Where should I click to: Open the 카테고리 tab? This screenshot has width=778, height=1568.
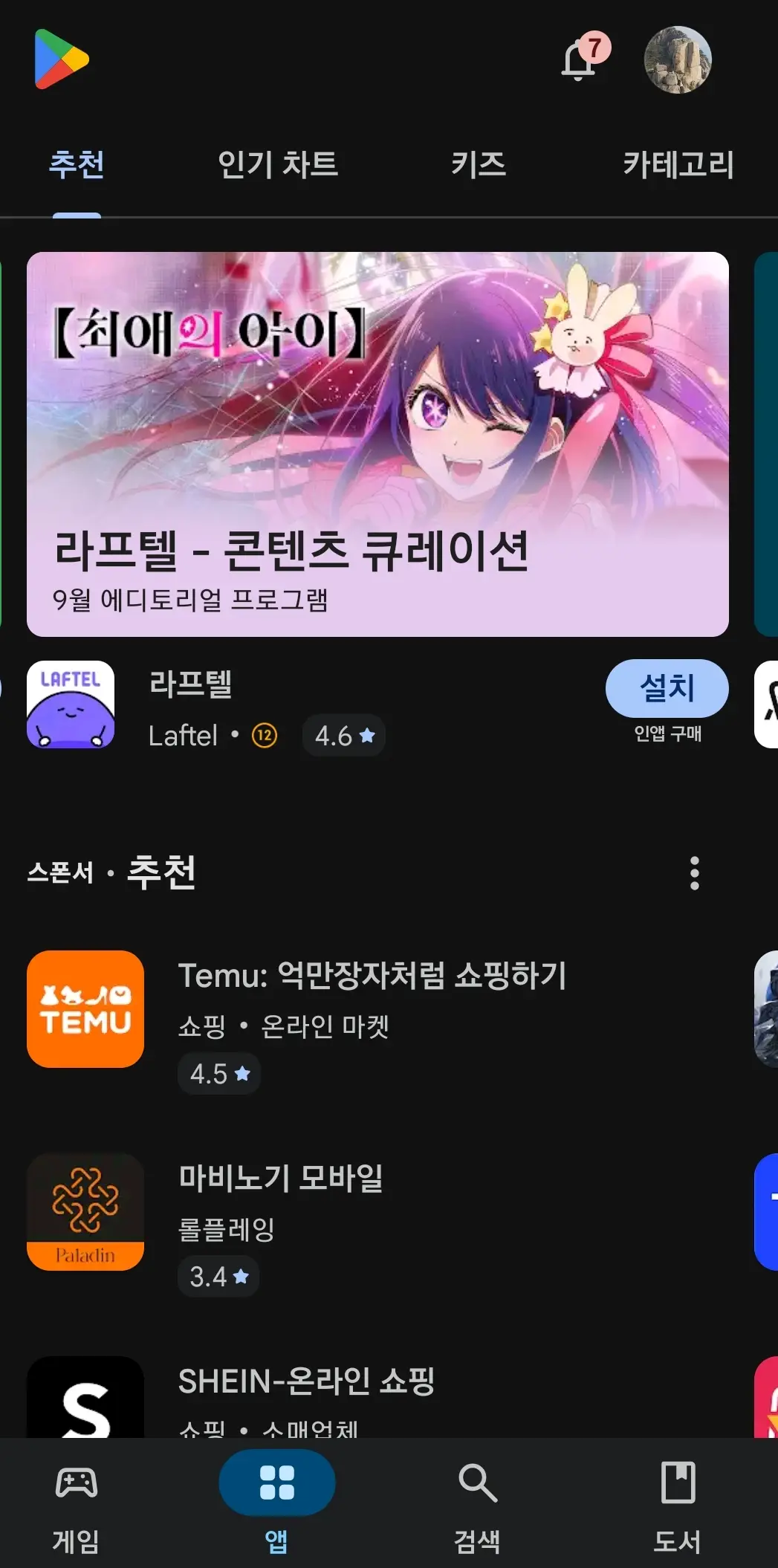pyautogui.click(x=680, y=165)
